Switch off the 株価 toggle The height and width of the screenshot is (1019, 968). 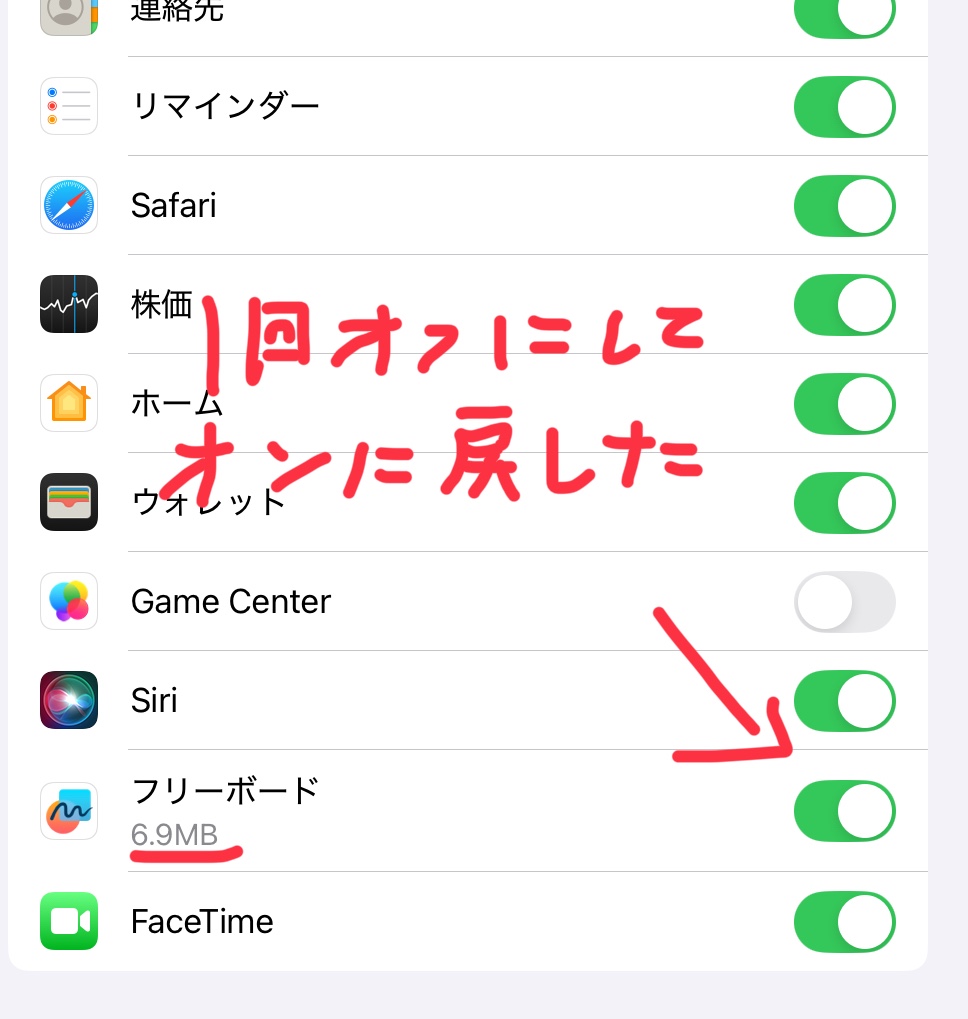844,305
